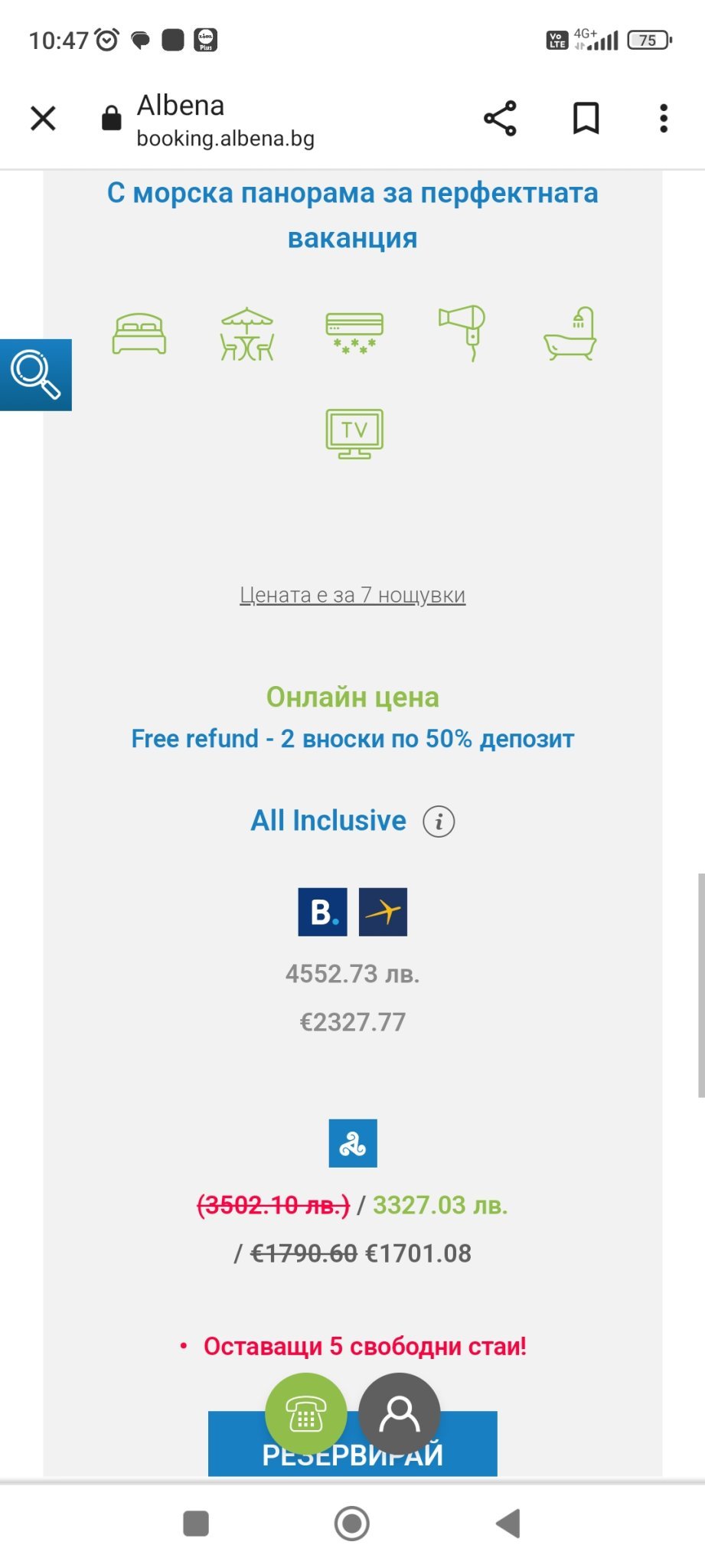The width and height of the screenshot is (705, 1568).
Task: Go back with system navigation arrow
Action: click(x=508, y=1523)
